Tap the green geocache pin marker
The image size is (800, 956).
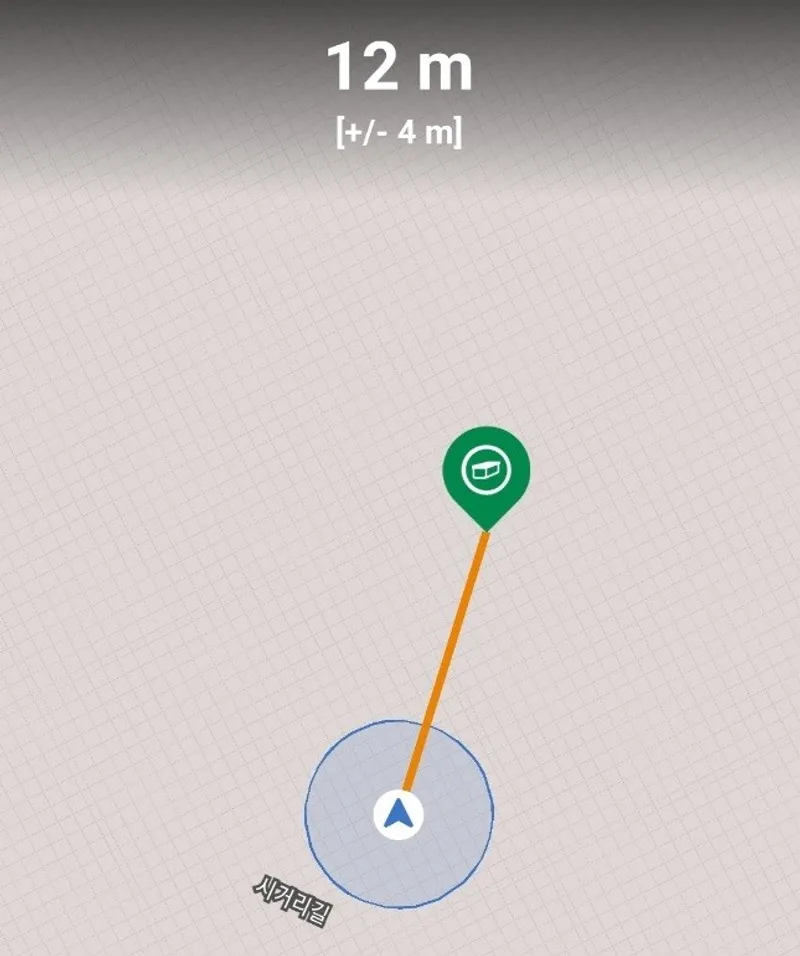(x=486, y=469)
